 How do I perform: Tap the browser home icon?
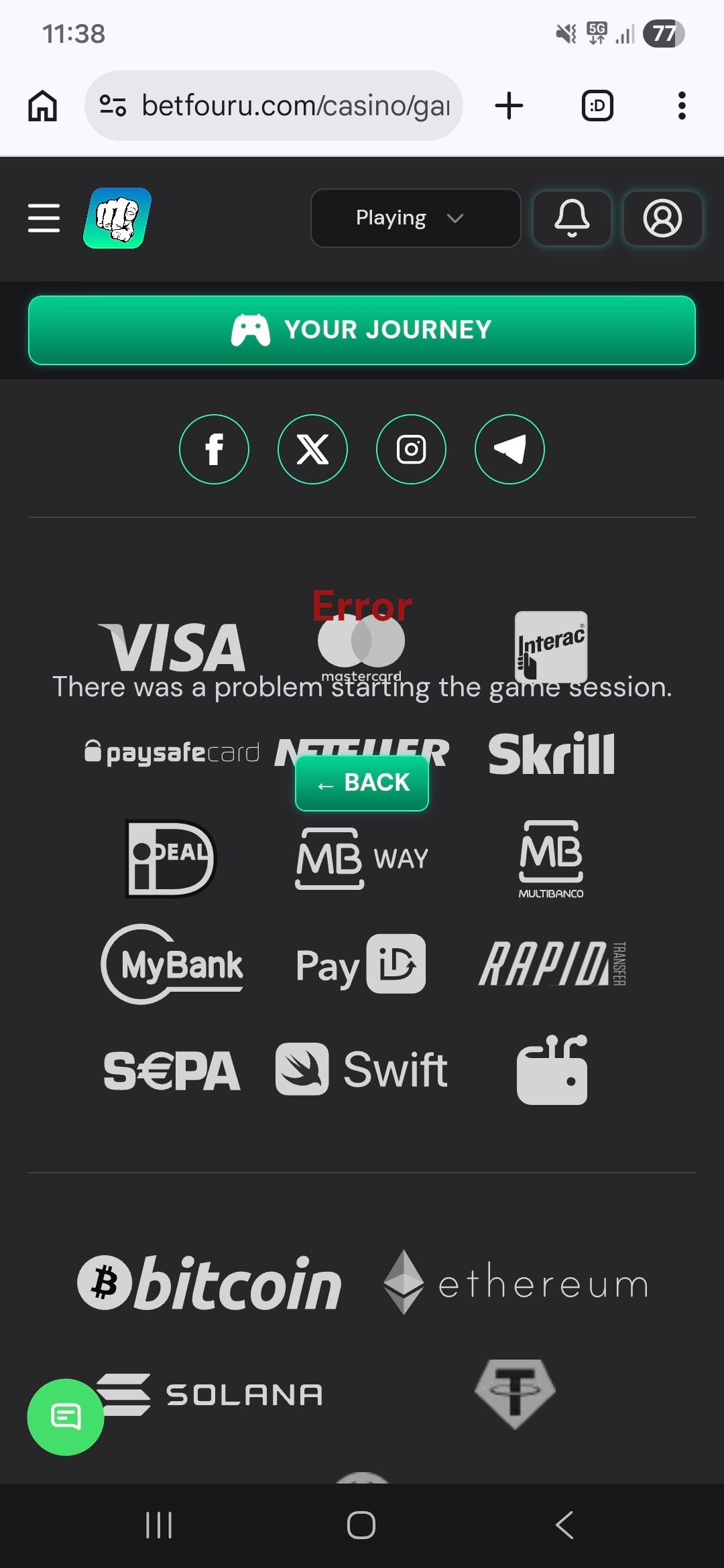point(43,106)
